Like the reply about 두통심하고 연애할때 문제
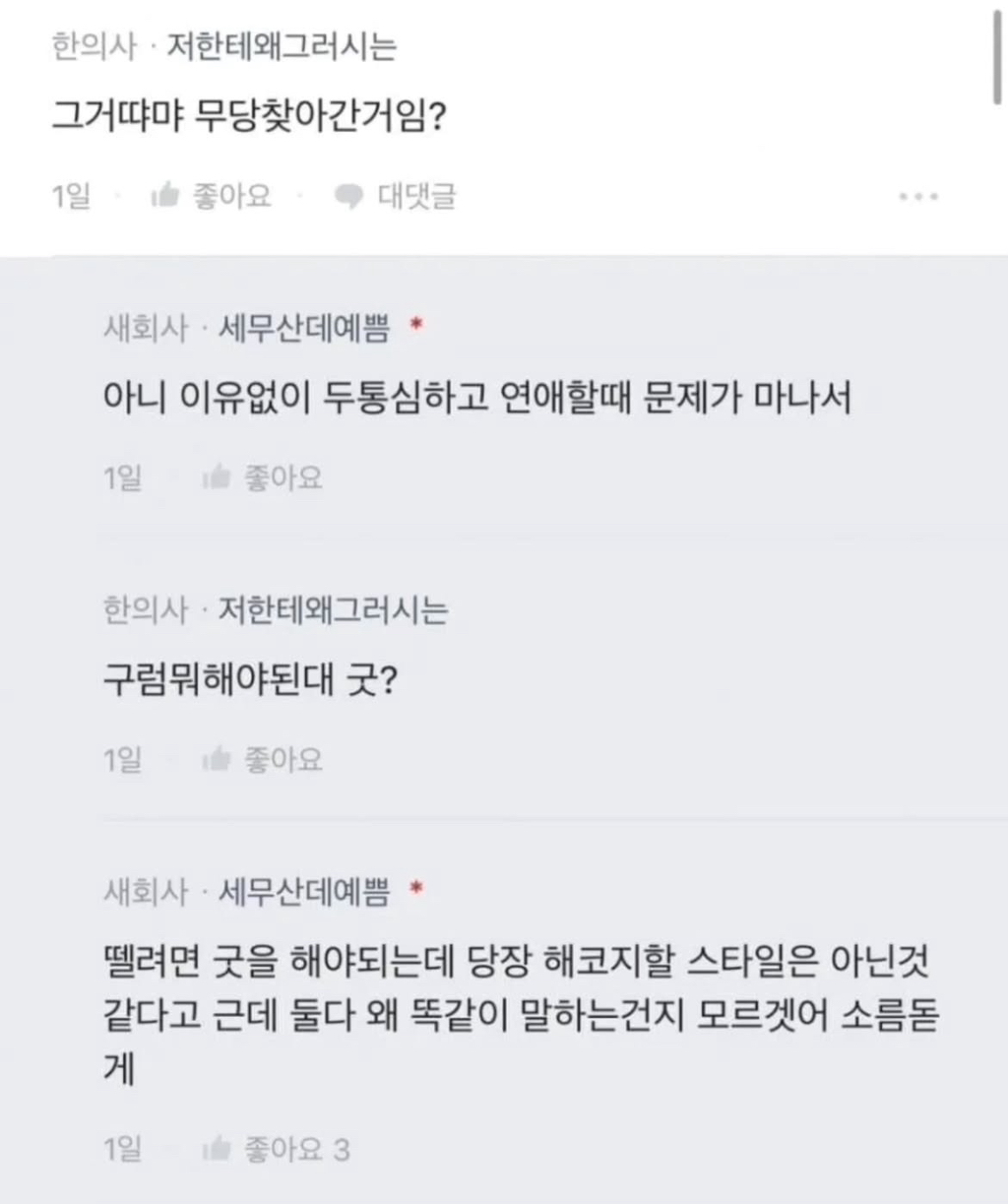The width and height of the screenshot is (1008, 1204). 262,478
